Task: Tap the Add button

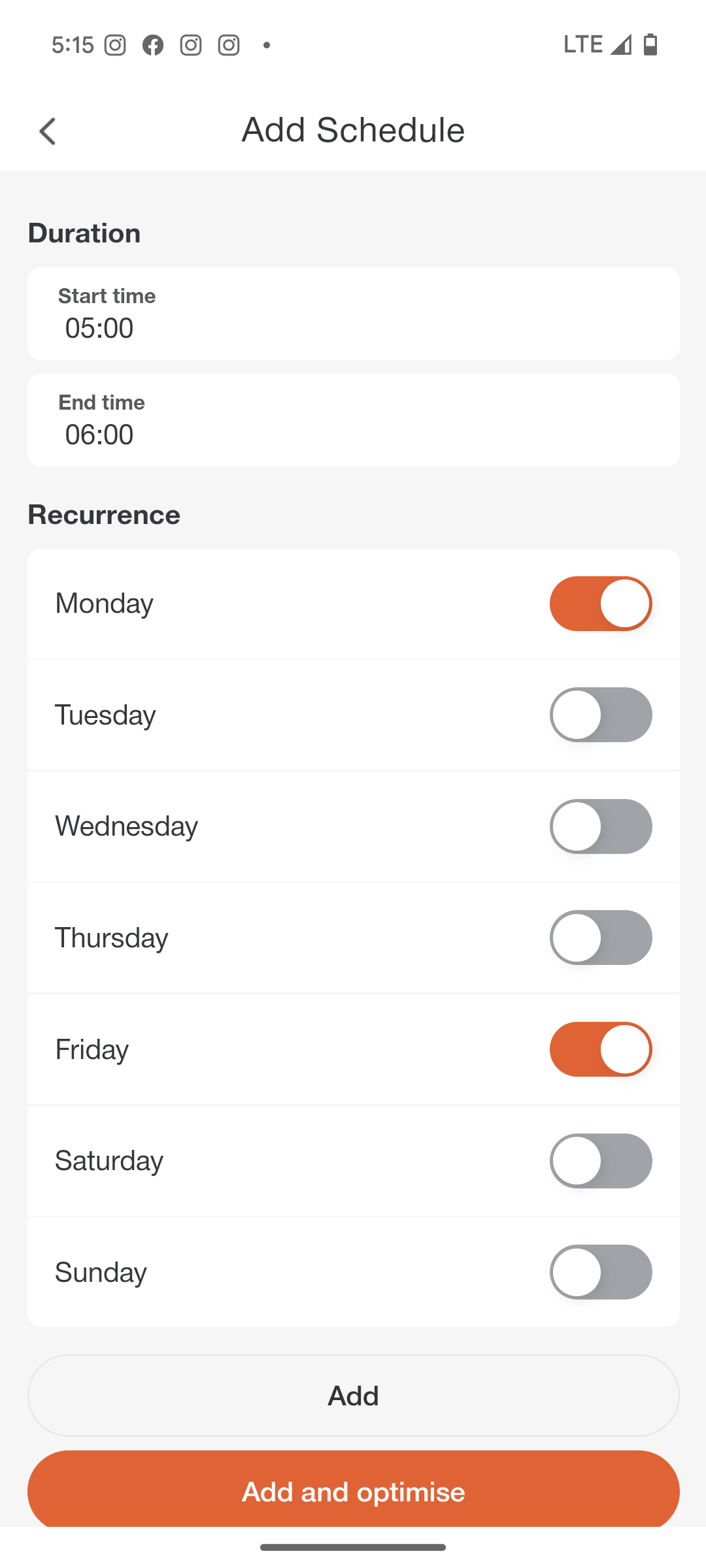Action: pos(353,1396)
